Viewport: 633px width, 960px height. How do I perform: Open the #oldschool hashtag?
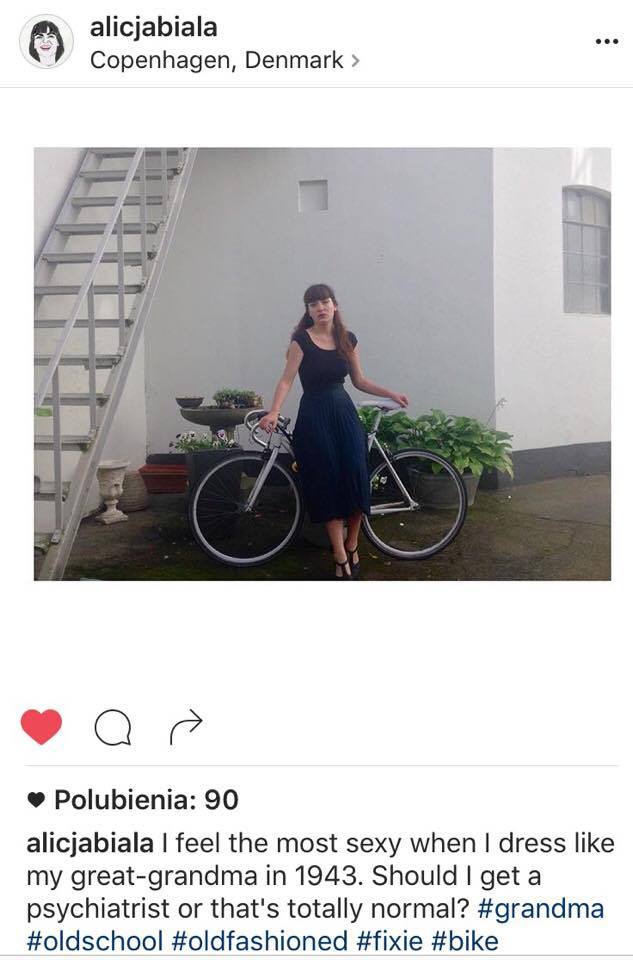95,942
